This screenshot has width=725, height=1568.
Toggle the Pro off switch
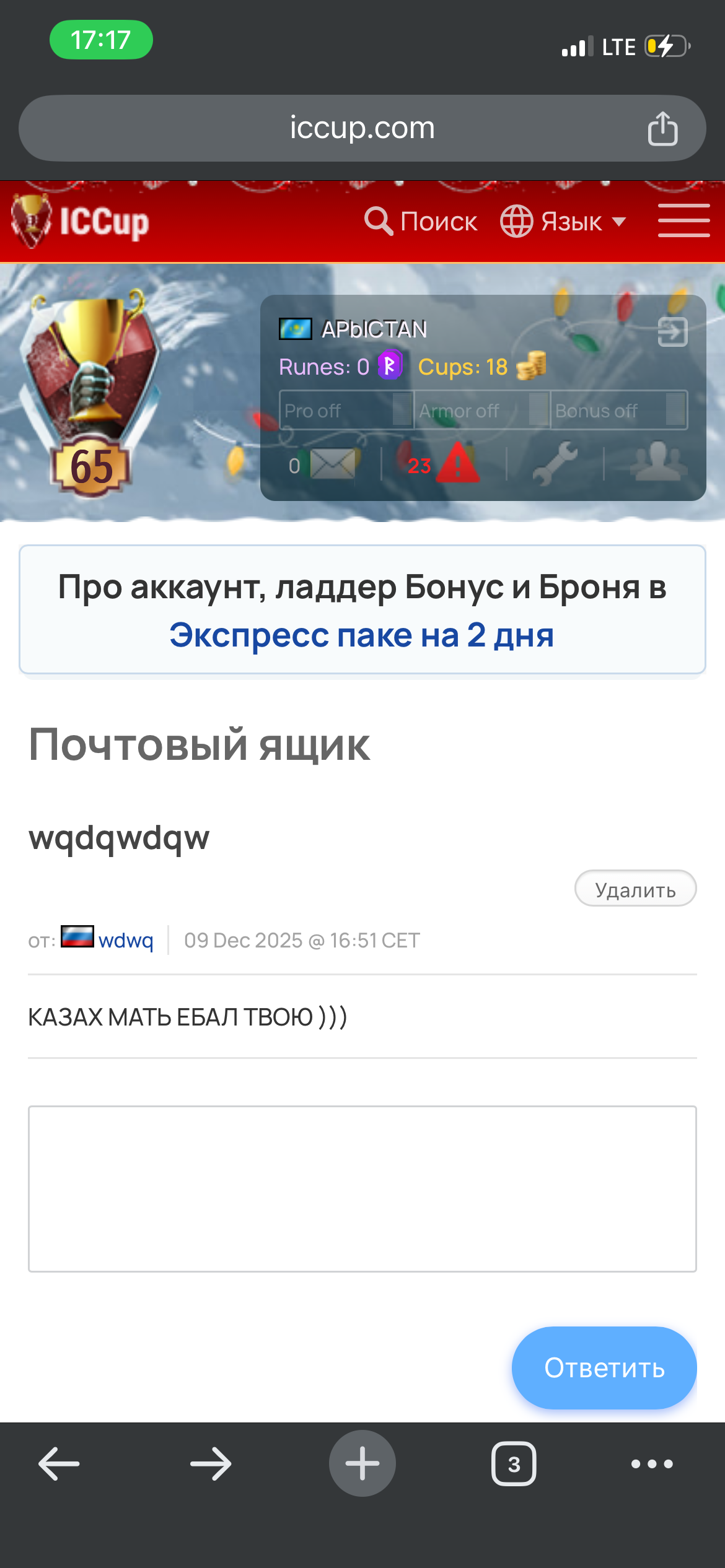tap(346, 411)
